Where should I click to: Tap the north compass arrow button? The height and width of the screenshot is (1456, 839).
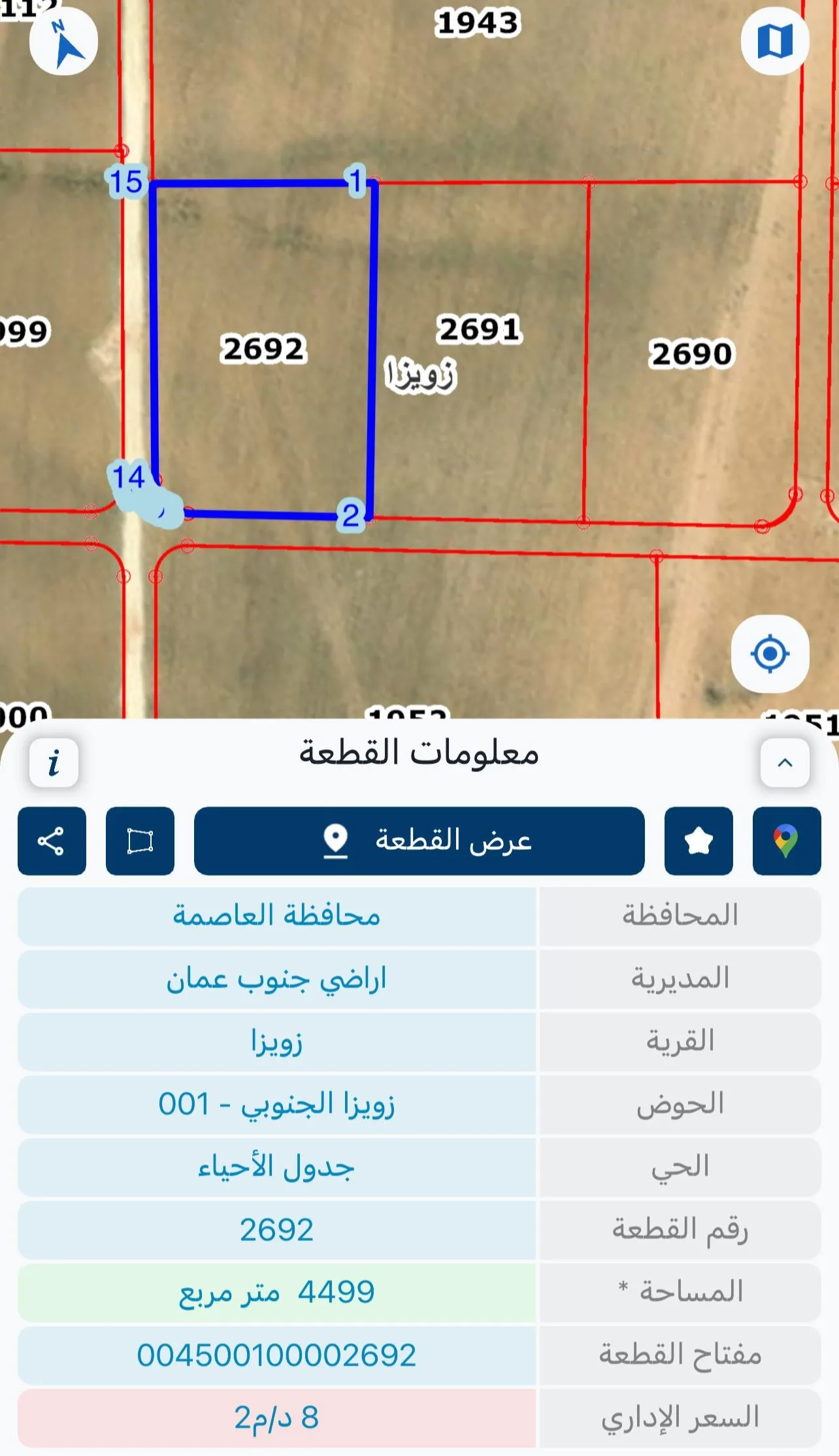click(63, 42)
